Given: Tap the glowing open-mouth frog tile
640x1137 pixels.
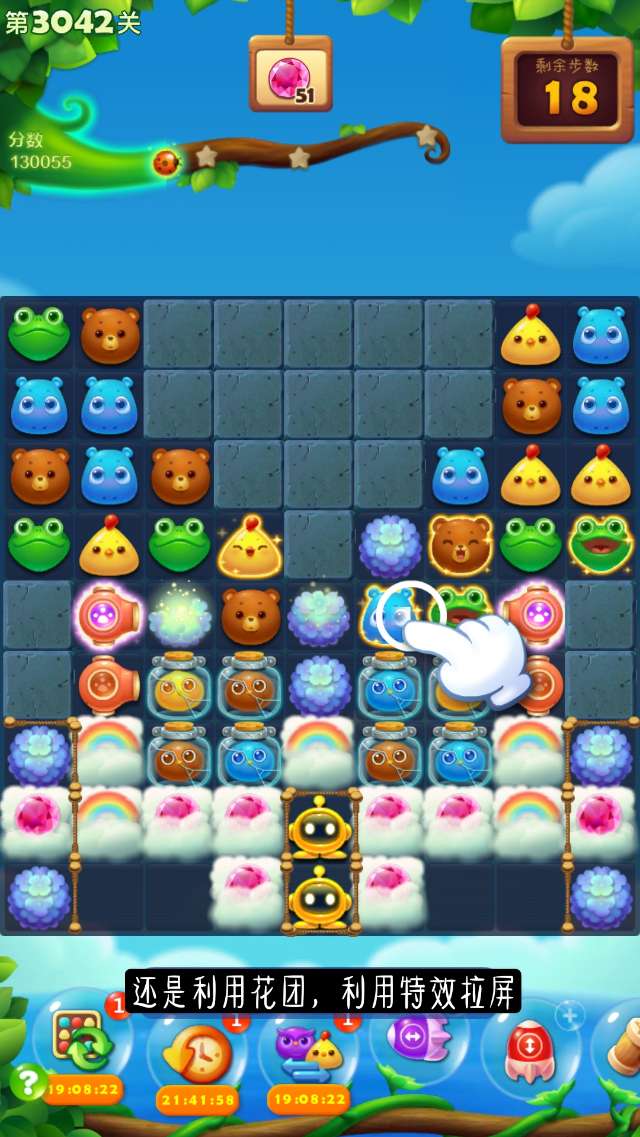Looking at the screenshot, I should point(600,543).
